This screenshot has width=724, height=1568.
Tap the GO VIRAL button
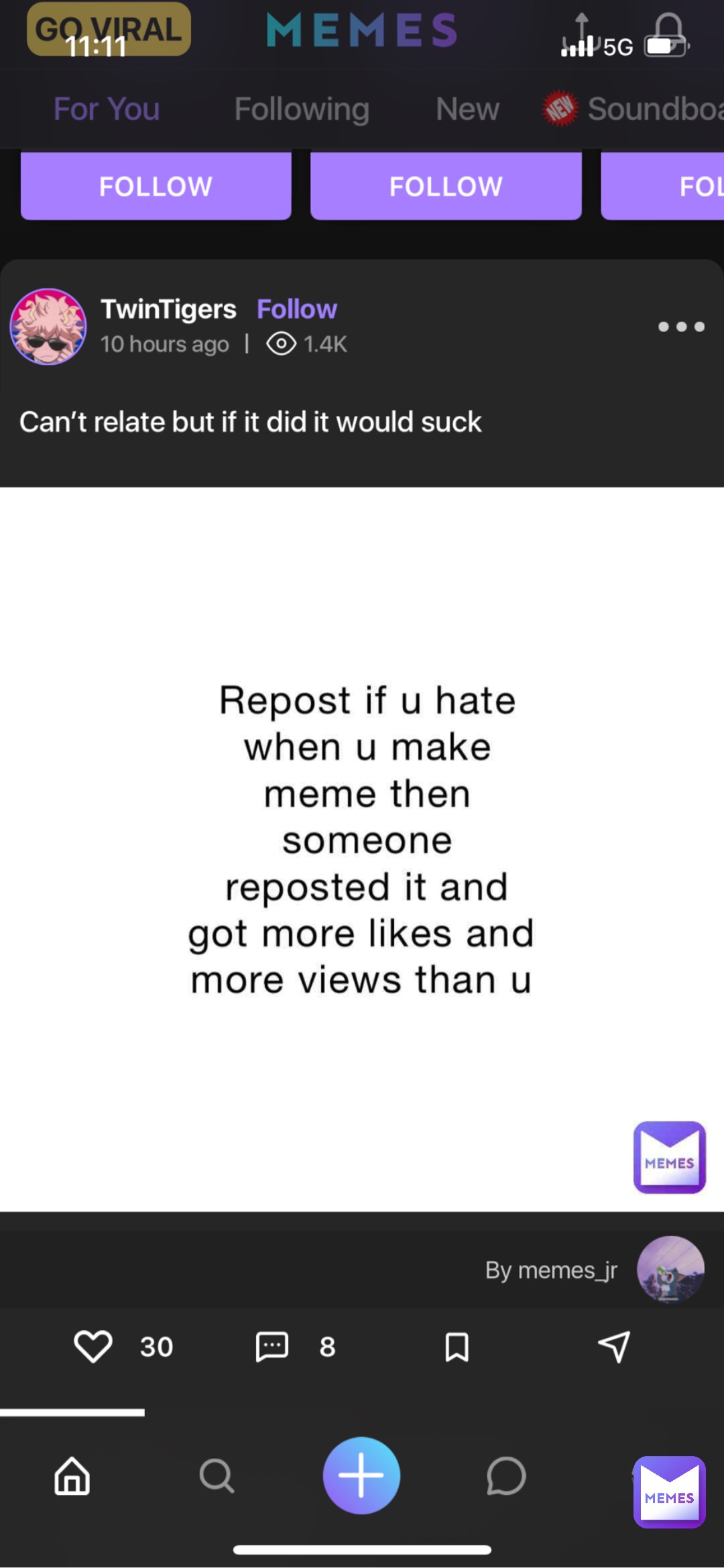coord(109,28)
